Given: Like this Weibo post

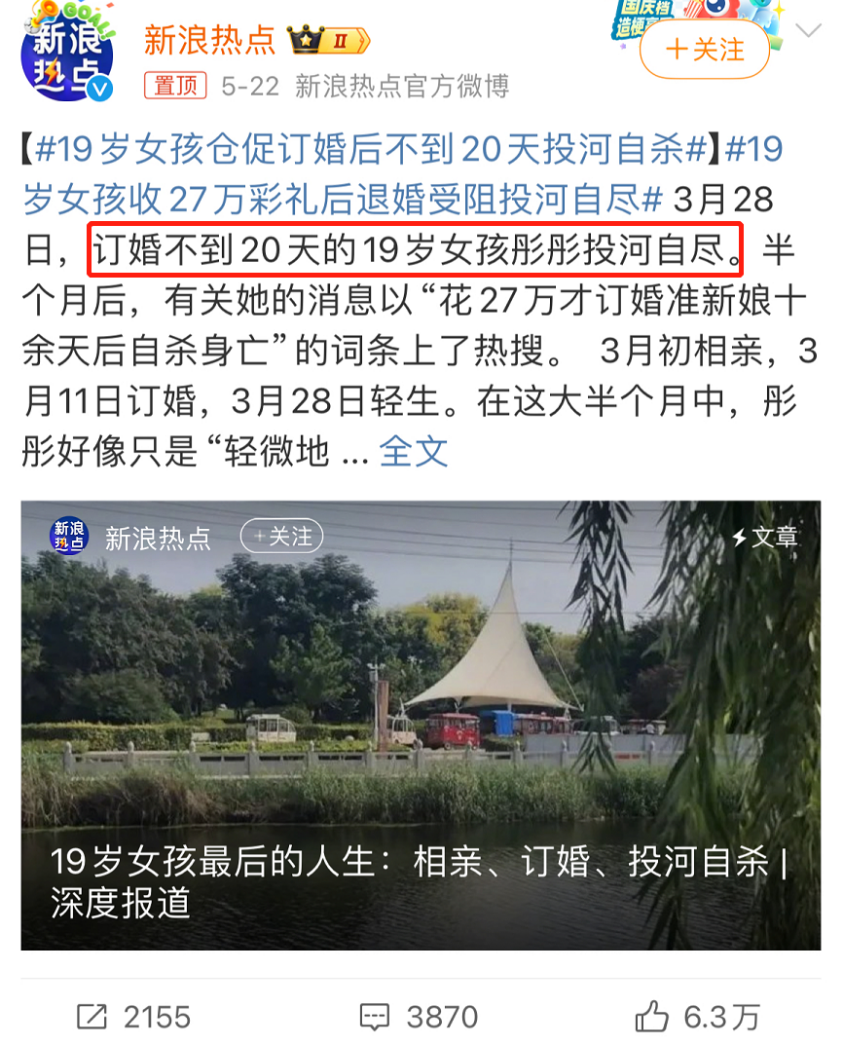Looking at the screenshot, I should 697,1017.
